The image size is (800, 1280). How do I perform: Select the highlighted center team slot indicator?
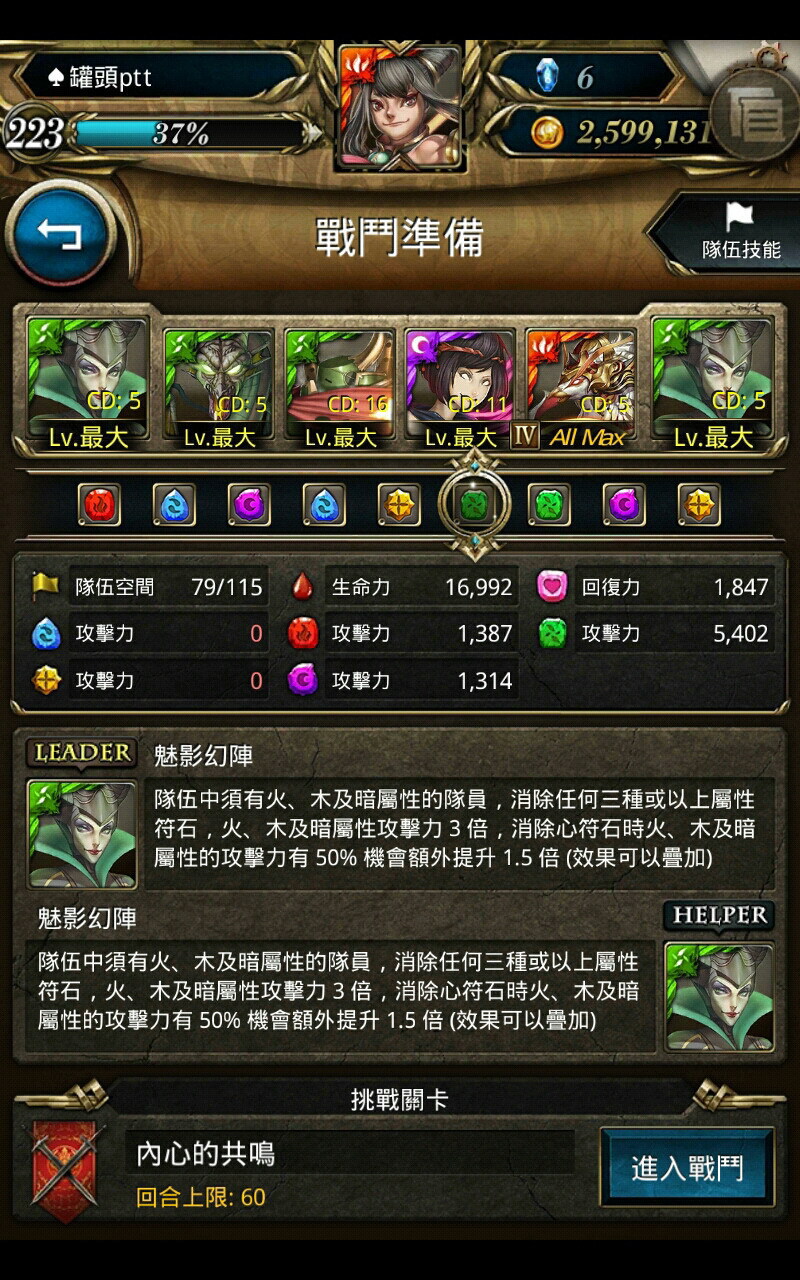[475, 505]
